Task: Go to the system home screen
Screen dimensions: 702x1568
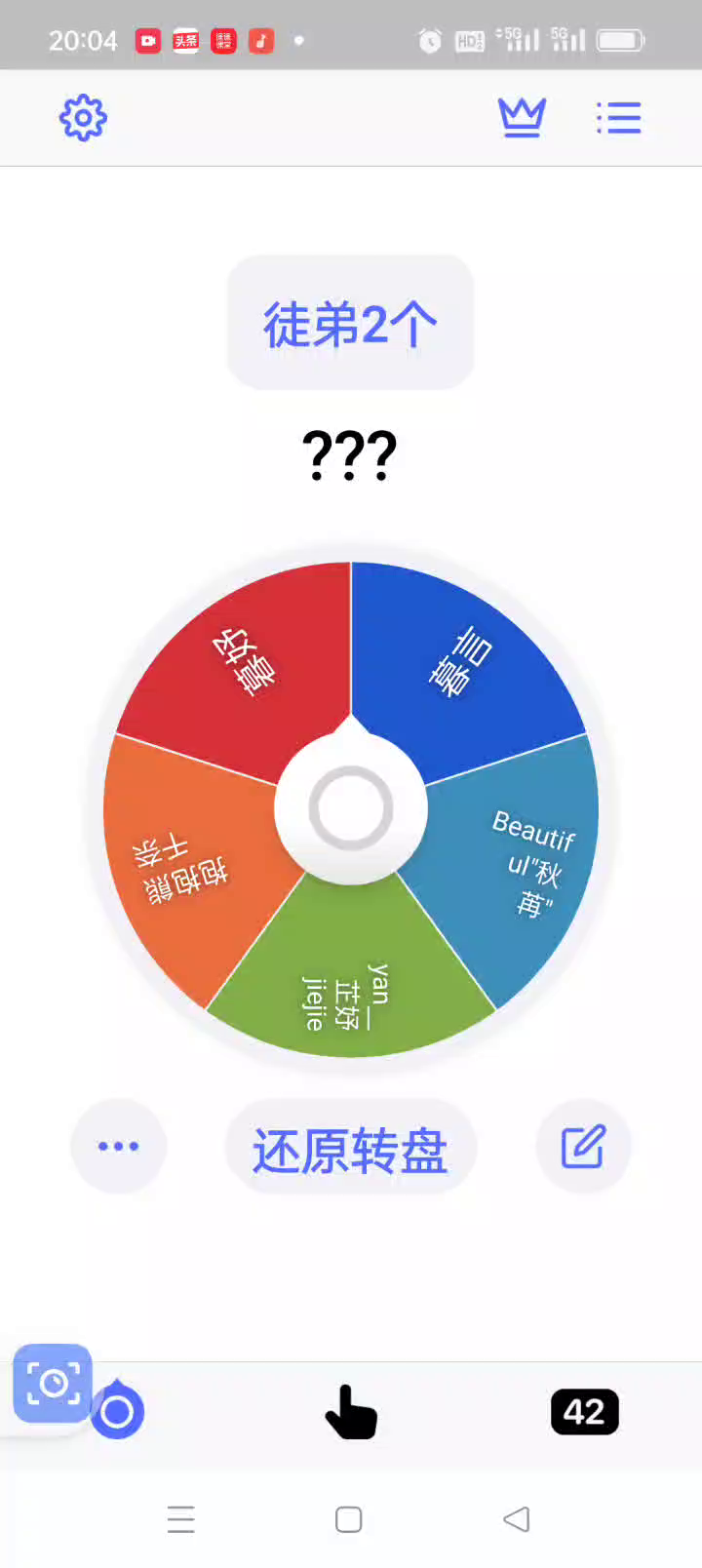Action: coord(348,1519)
